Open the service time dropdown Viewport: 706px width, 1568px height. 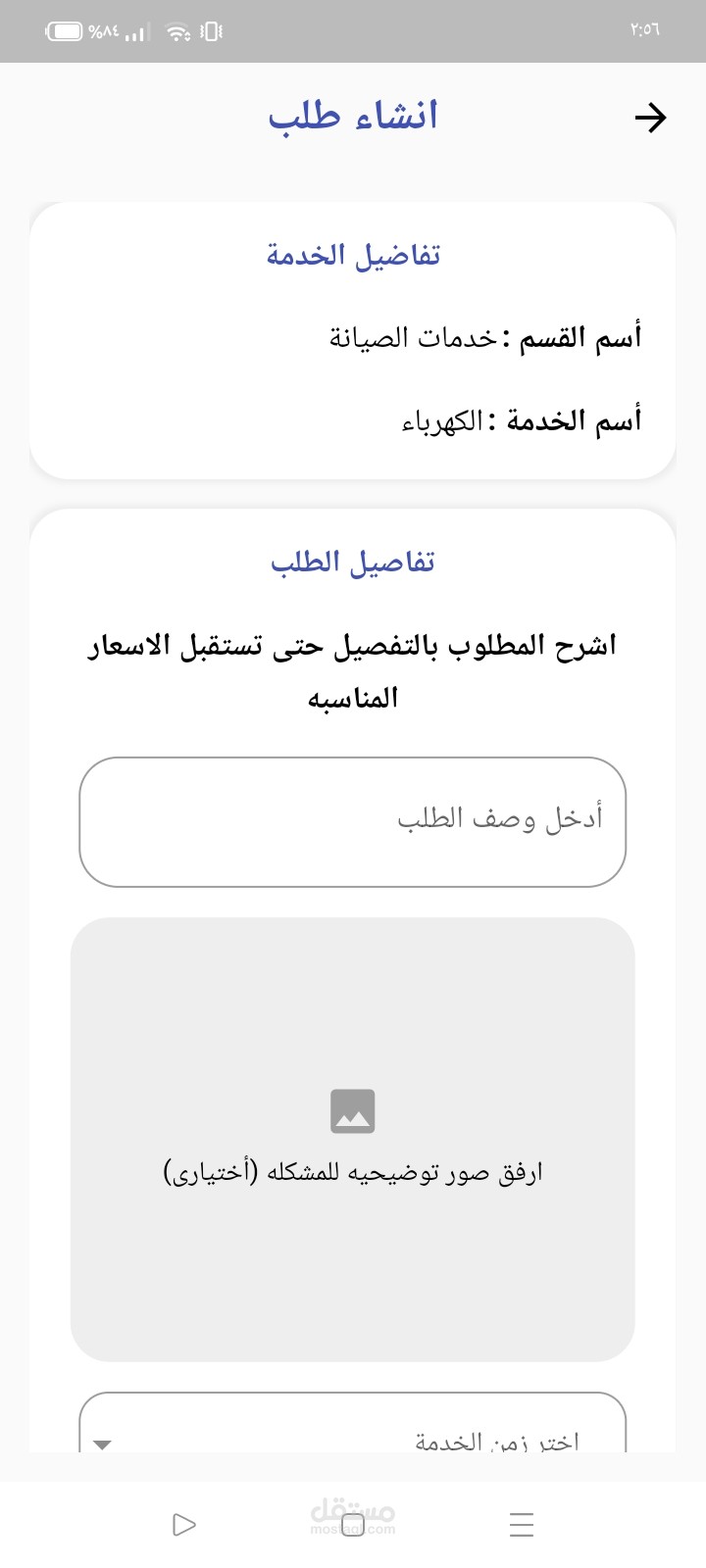352,1433
